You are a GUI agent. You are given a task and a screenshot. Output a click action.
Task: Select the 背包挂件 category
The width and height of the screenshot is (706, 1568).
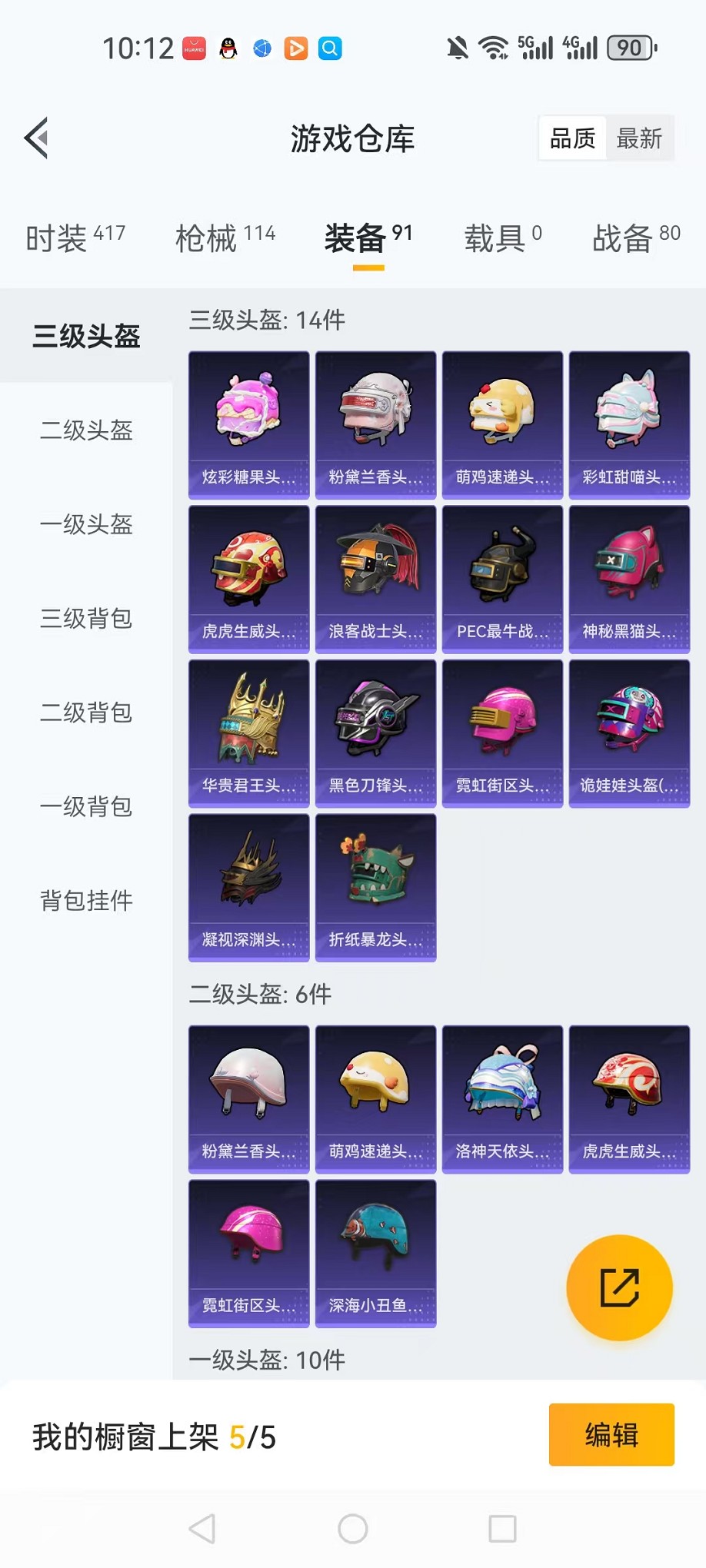point(86,901)
